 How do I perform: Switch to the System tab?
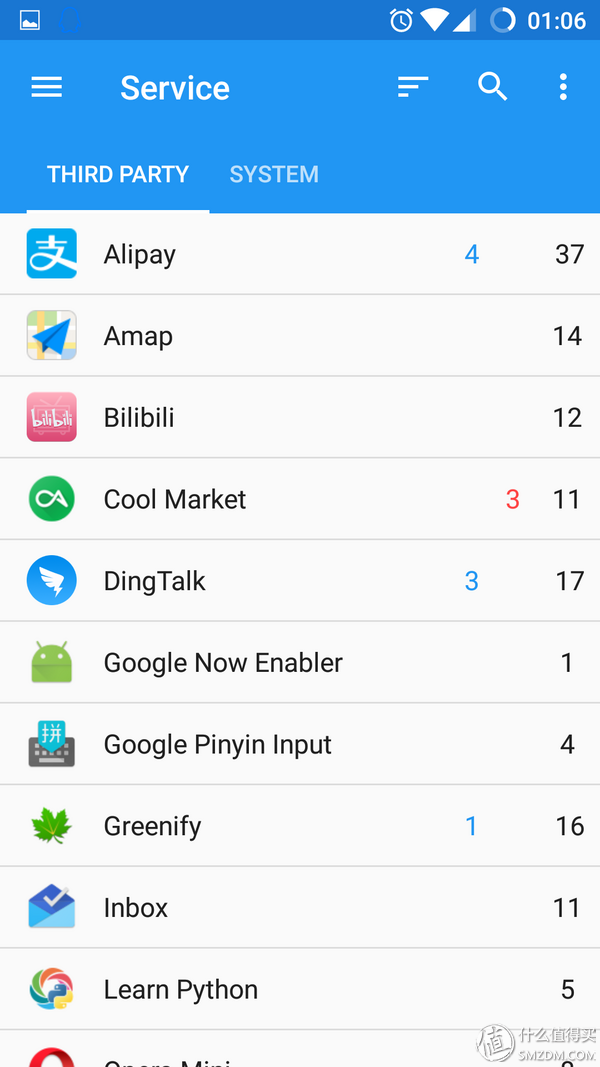pyautogui.click(x=274, y=174)
